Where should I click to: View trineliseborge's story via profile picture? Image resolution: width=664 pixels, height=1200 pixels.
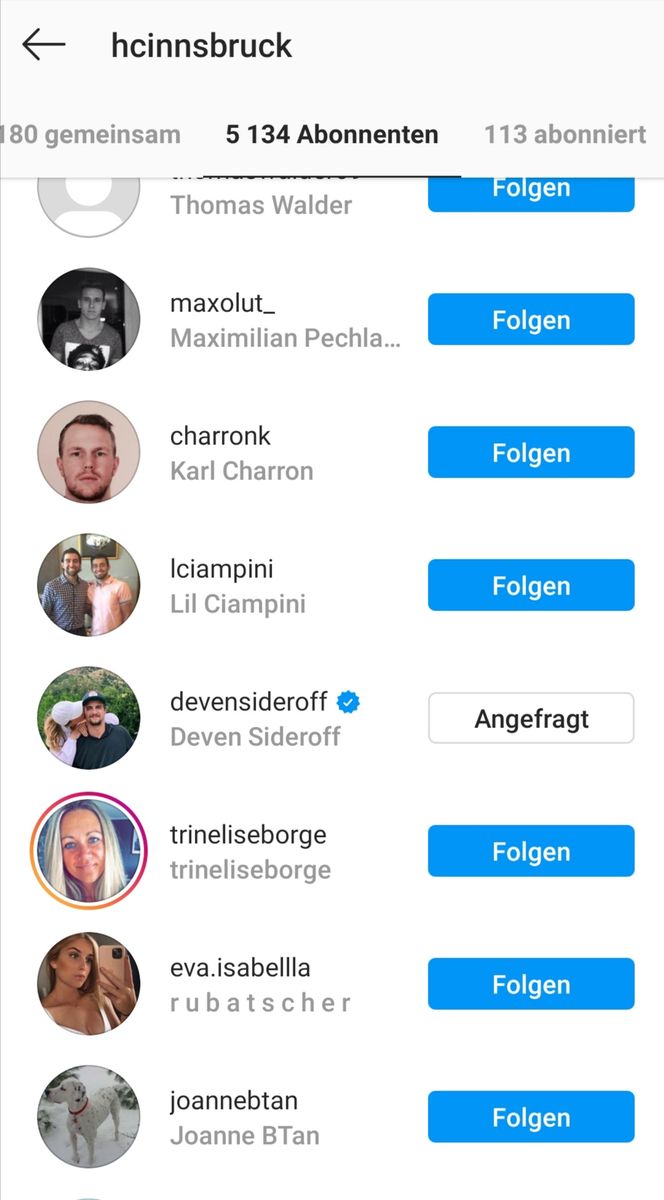[x=89, y=852]
